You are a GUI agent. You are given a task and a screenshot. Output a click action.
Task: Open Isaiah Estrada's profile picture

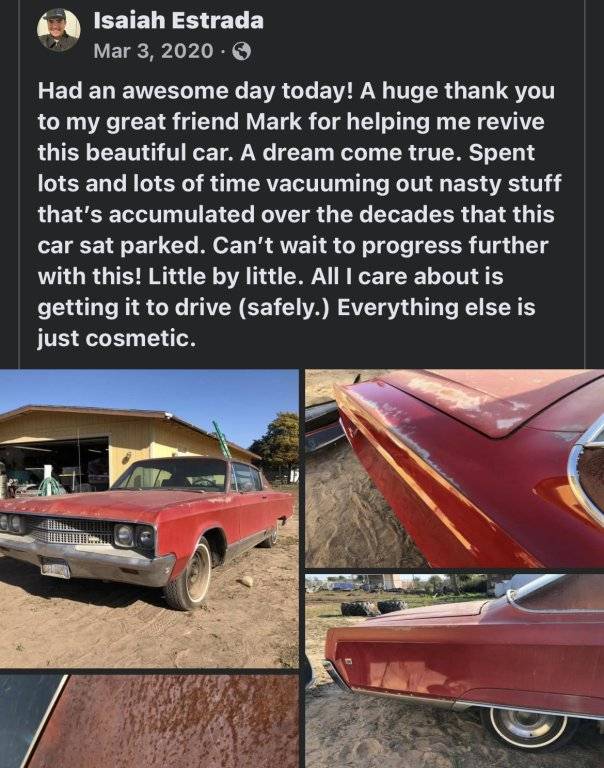click(58, 30)
